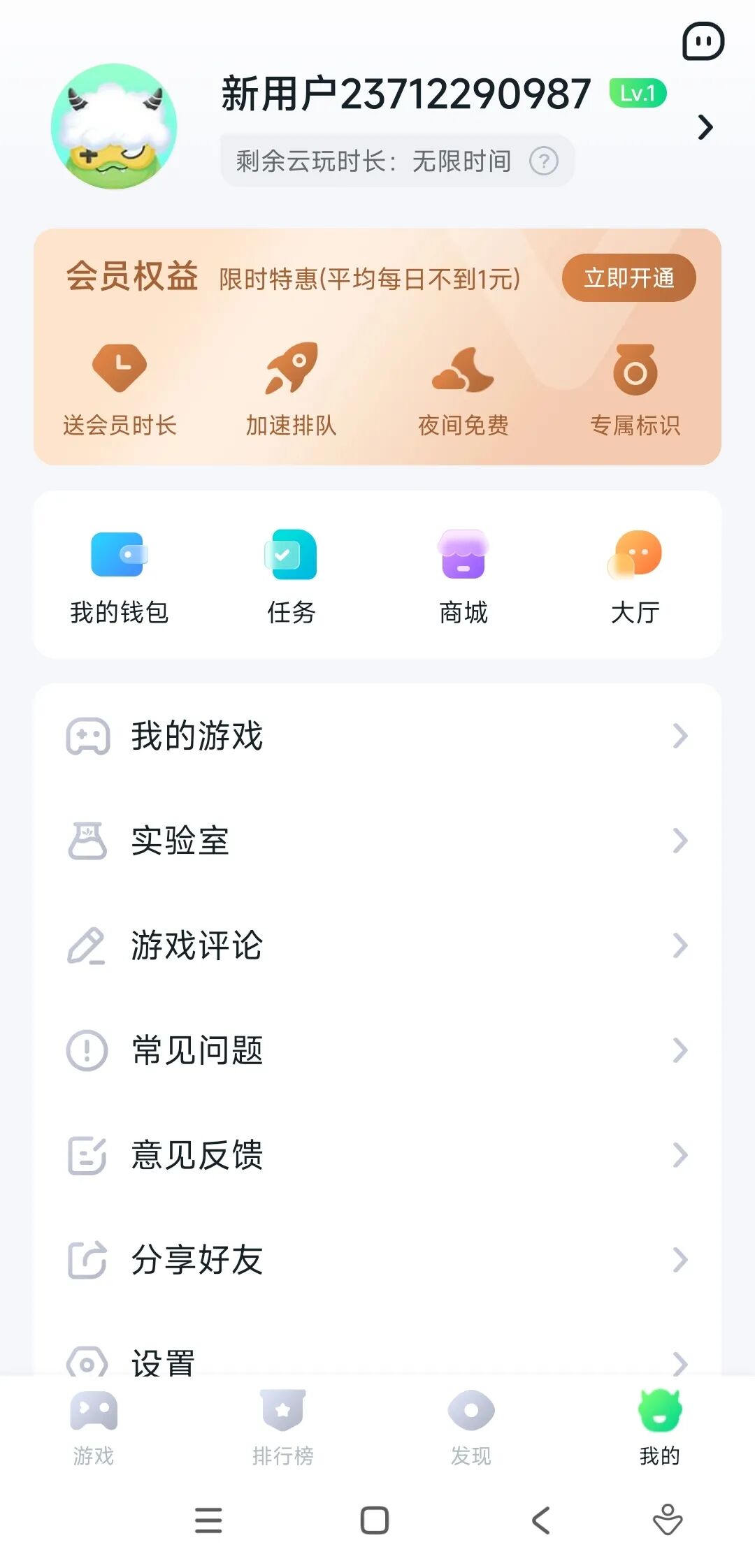Open the 我的游戏 row

377,736
